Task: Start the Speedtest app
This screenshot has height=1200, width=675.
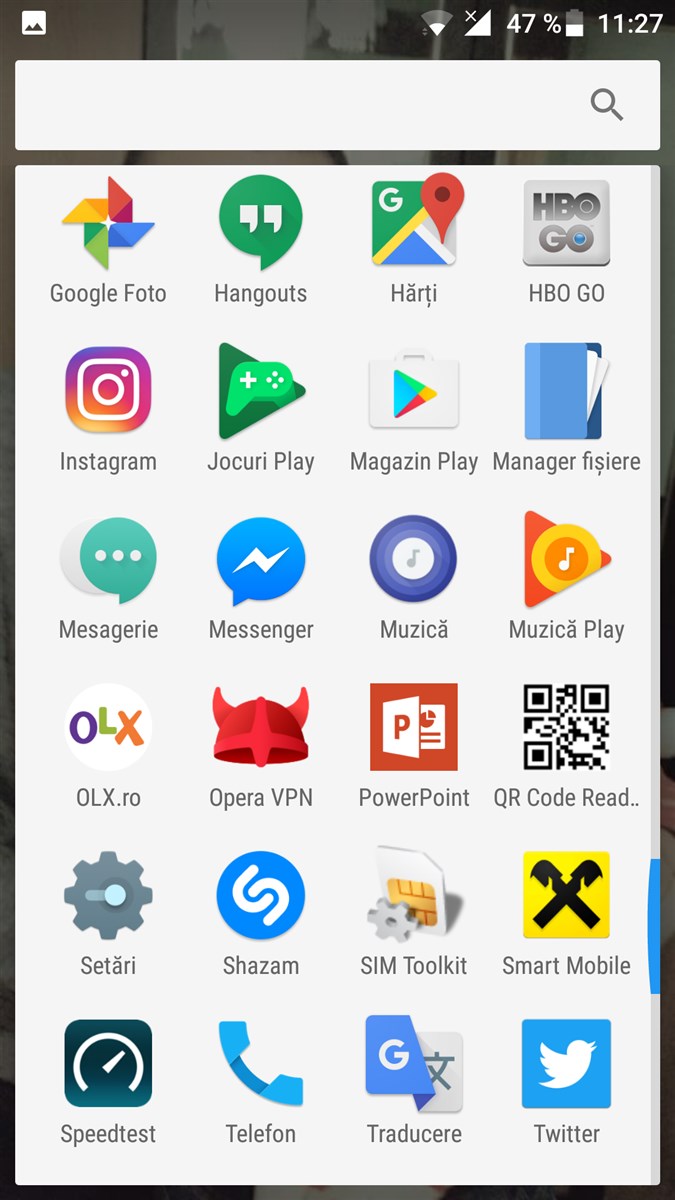Action: [108, 1063]
